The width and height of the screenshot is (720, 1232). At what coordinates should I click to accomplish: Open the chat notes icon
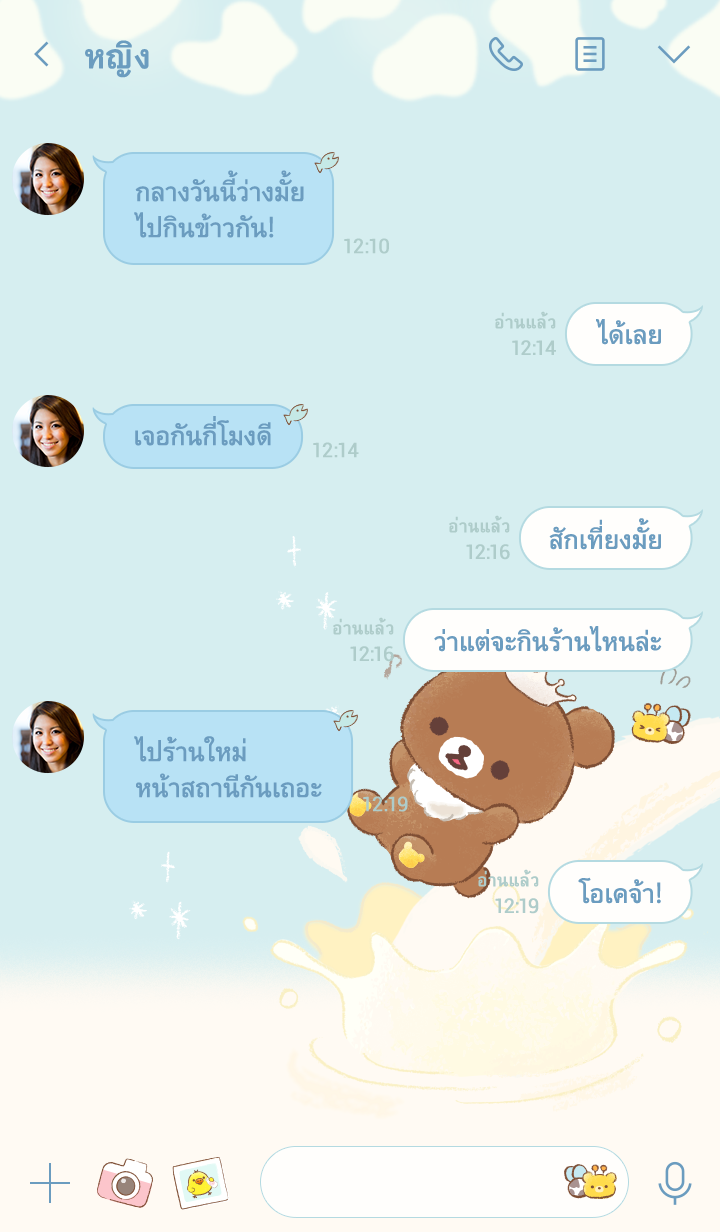(590, 55)
